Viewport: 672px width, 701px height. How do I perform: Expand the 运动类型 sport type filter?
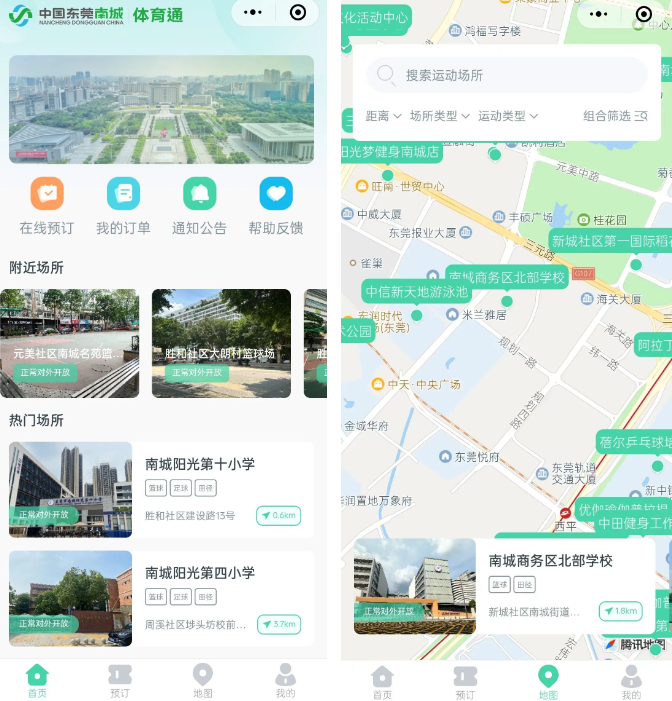coord(508,116)
